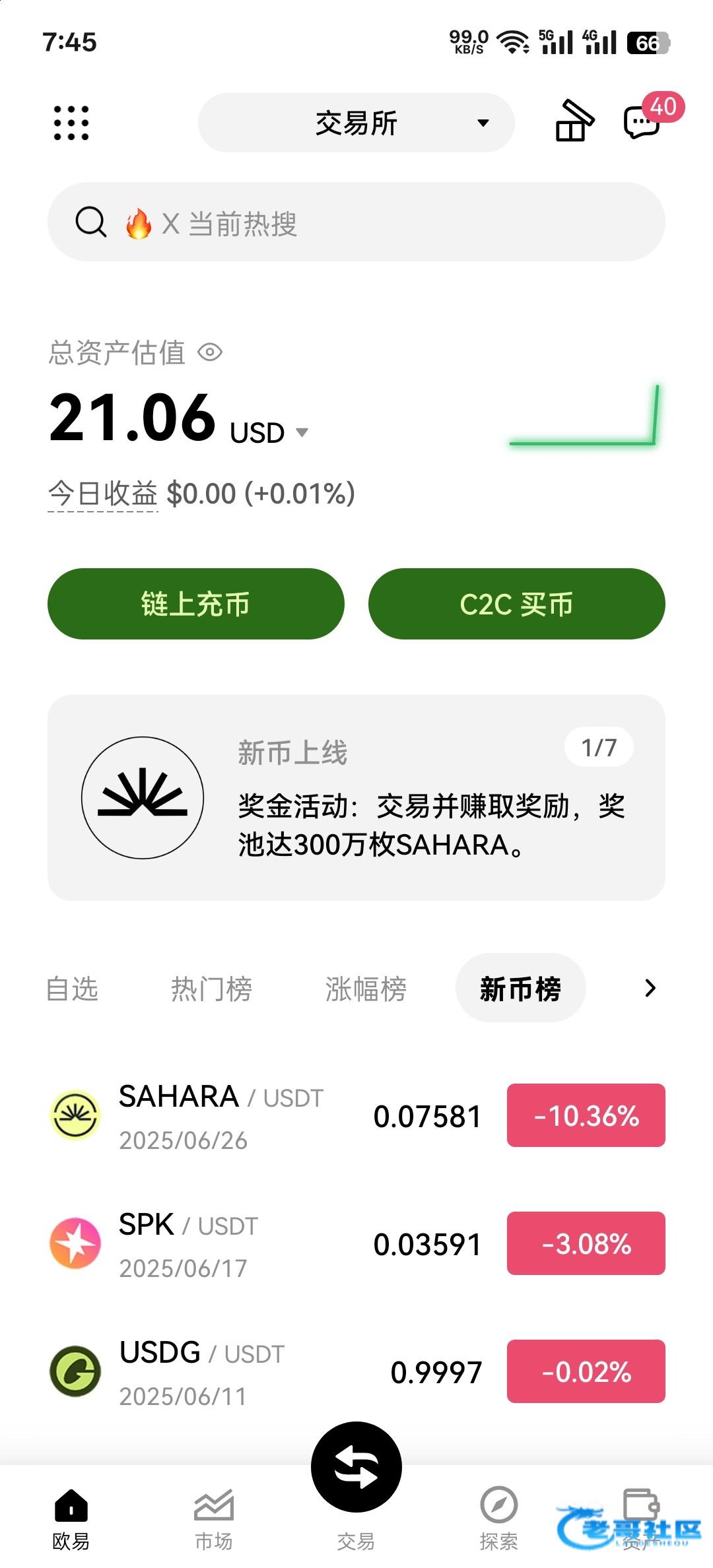Open the SPK / USDT pair
The height and width of the screenshot is (1568, 713).
click(x=356, y=1243)
